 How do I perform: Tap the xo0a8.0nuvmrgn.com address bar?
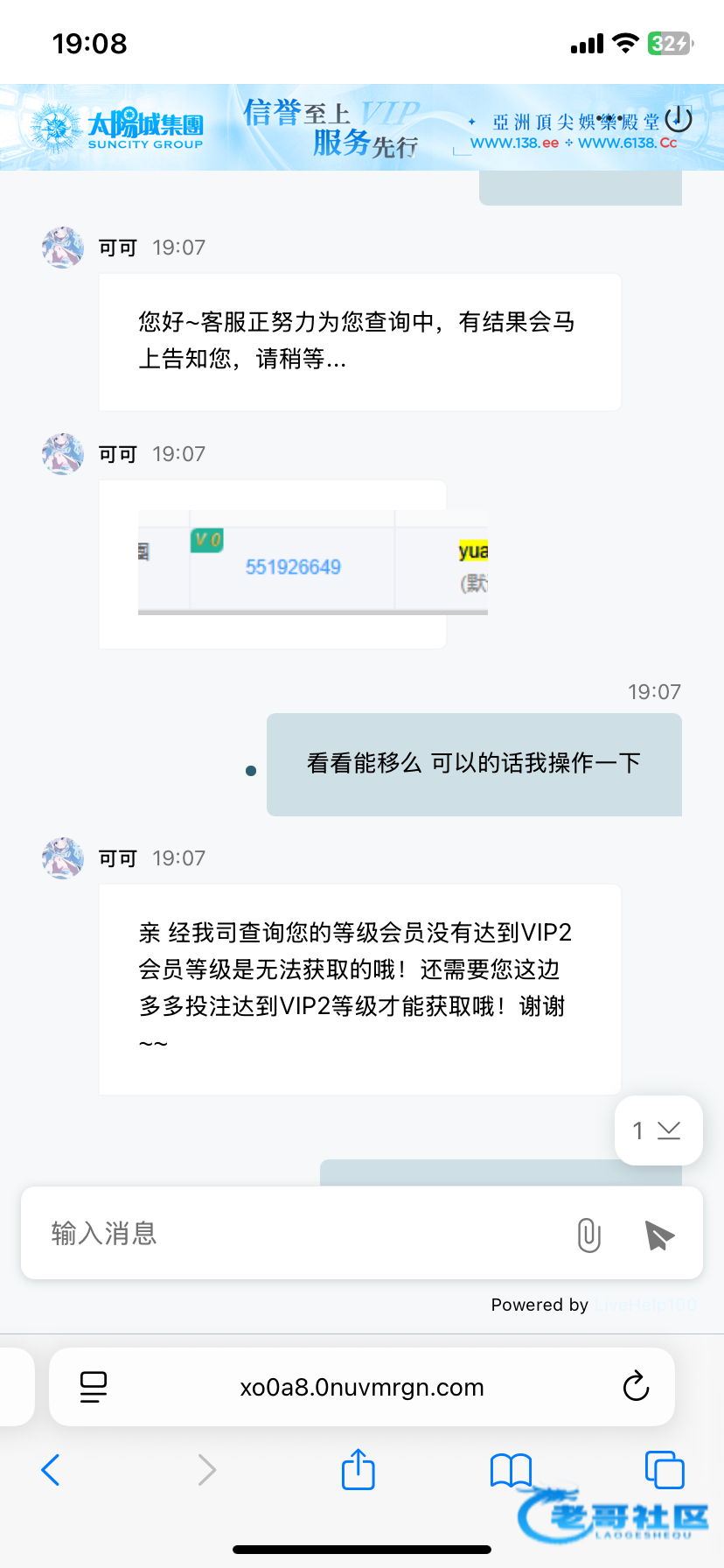point(361,1387)
